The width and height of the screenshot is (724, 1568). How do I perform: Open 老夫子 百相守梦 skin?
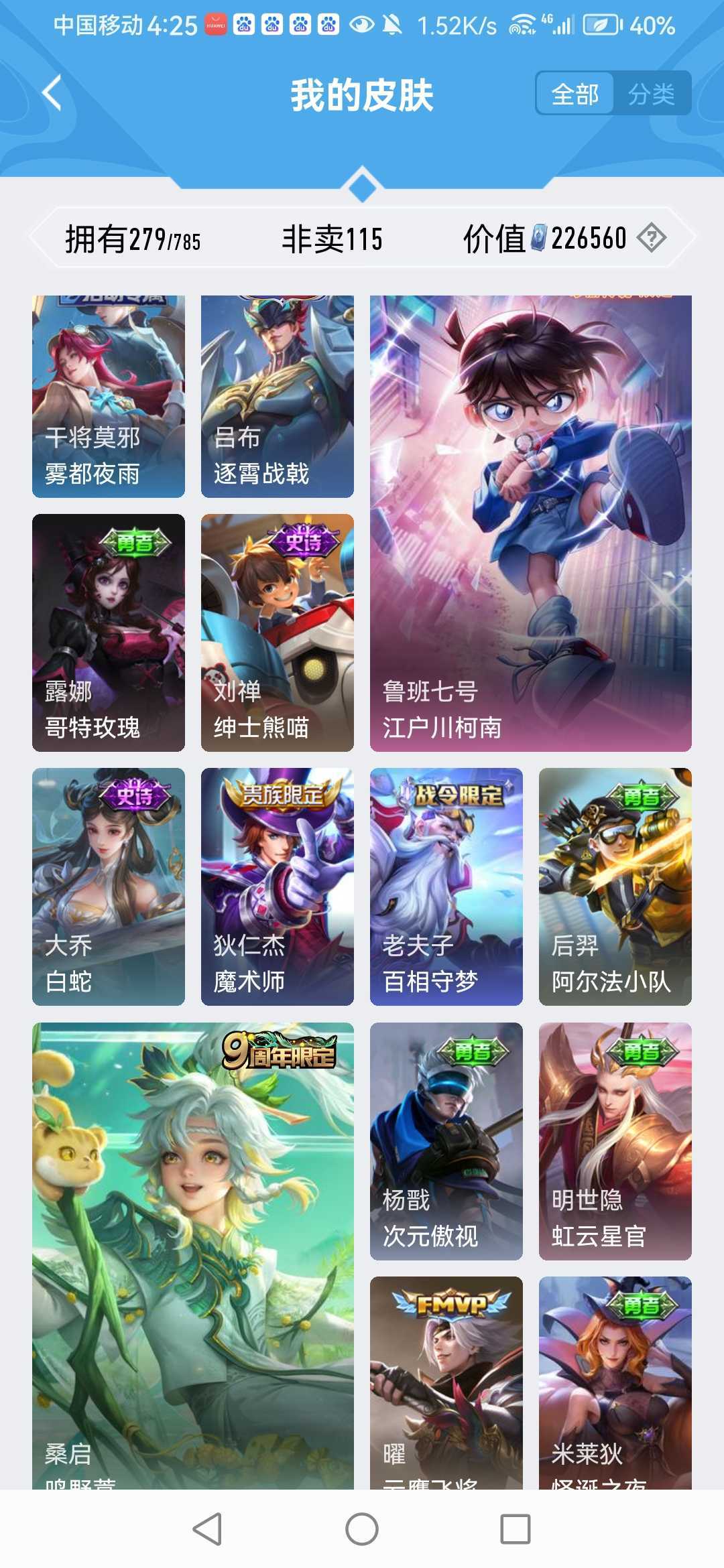pos(446,887)
